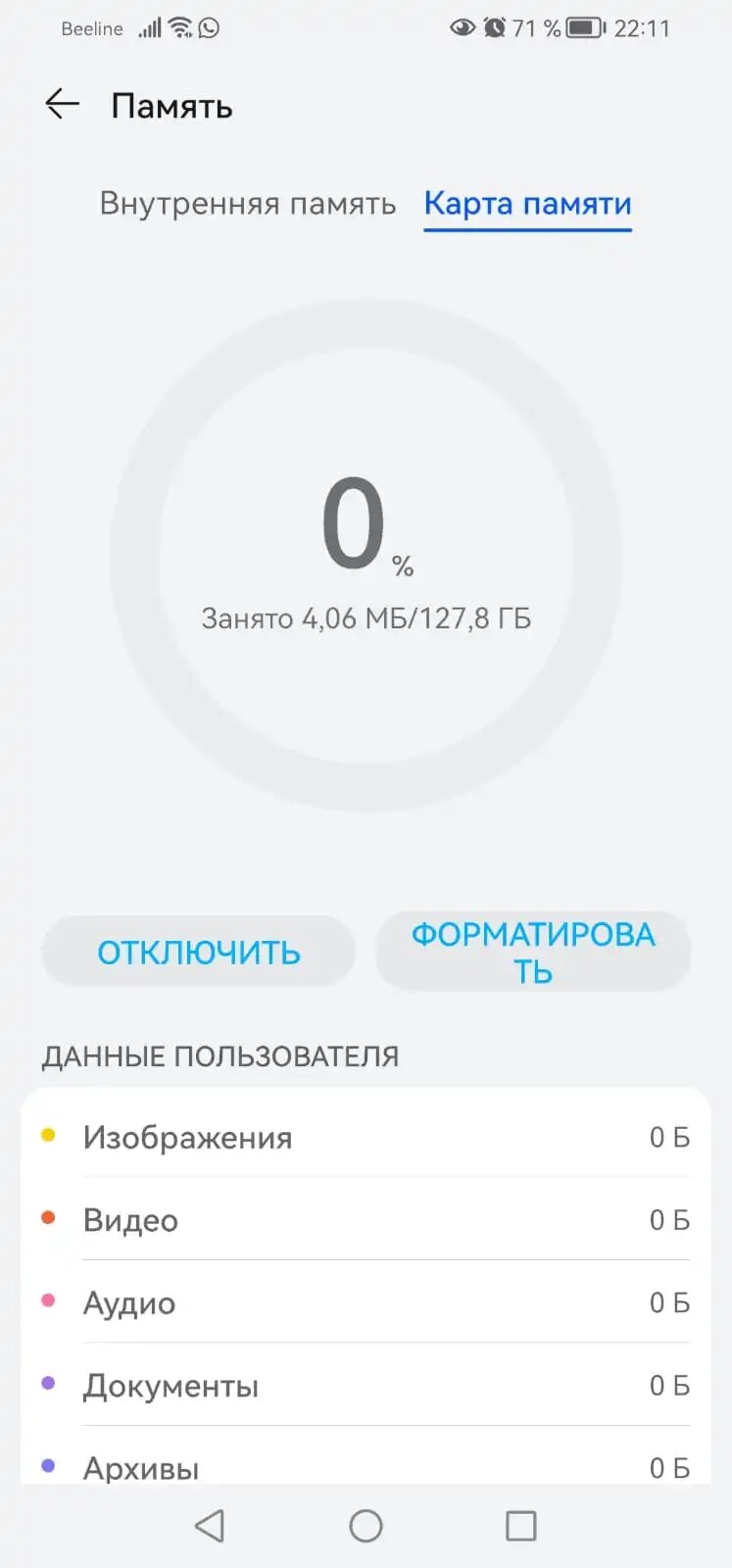The image size is (732, 1568).
Task: Show recent apps
Action: pos(520,1526)
